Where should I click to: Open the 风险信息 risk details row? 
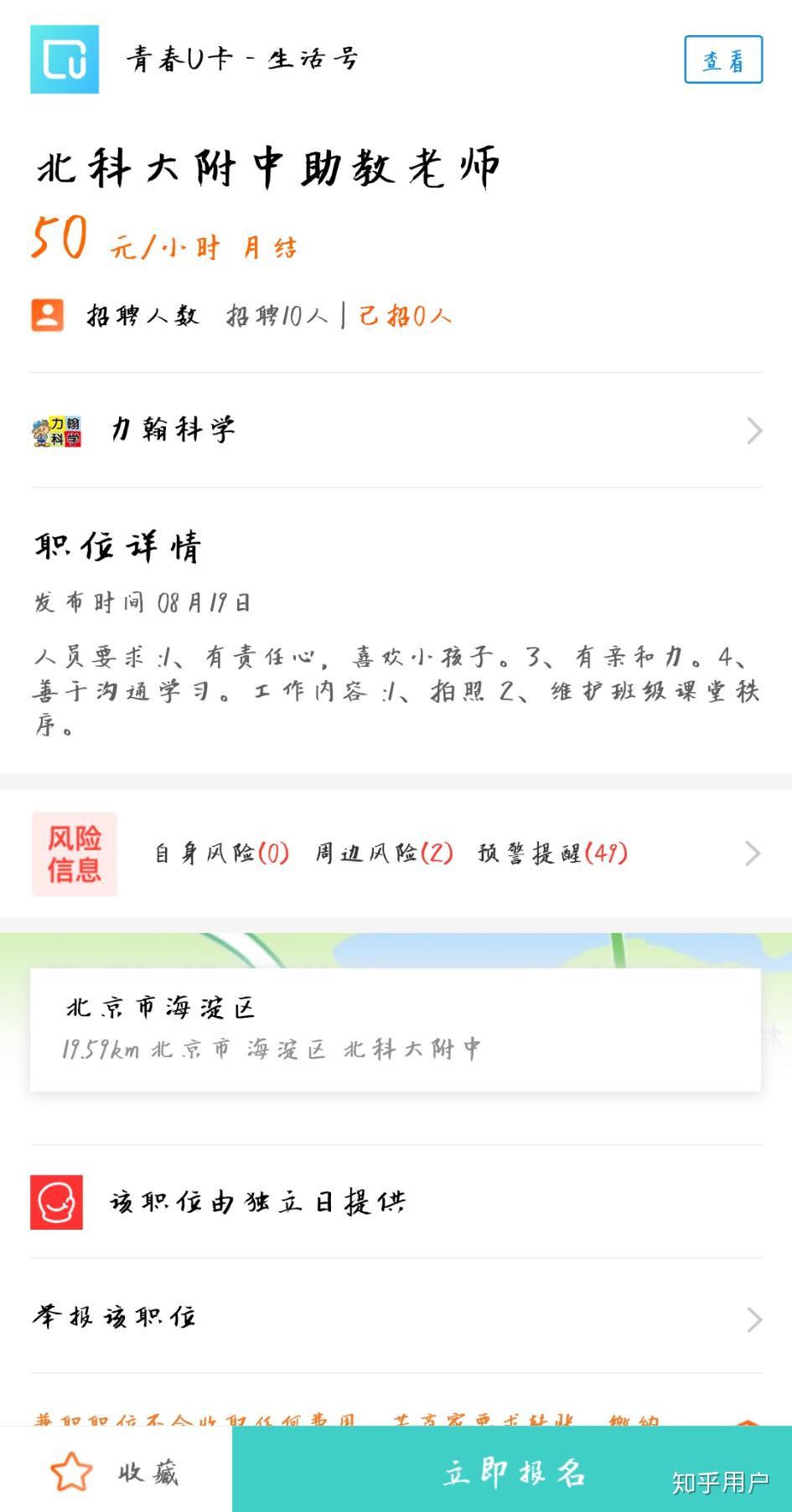[396, 854]
